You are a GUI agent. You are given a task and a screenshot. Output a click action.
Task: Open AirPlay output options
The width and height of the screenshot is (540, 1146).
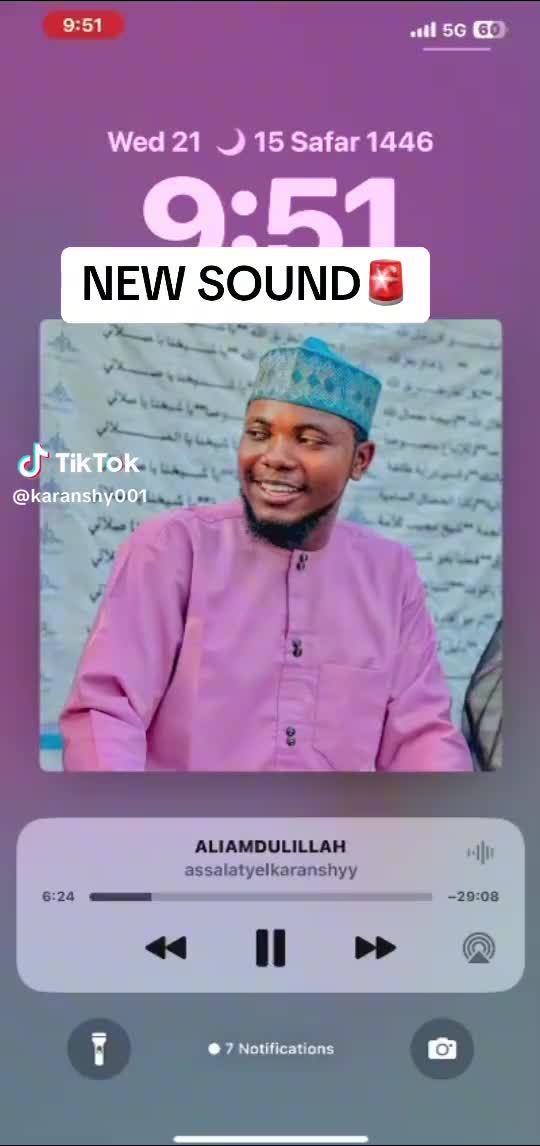click(479, 948)
